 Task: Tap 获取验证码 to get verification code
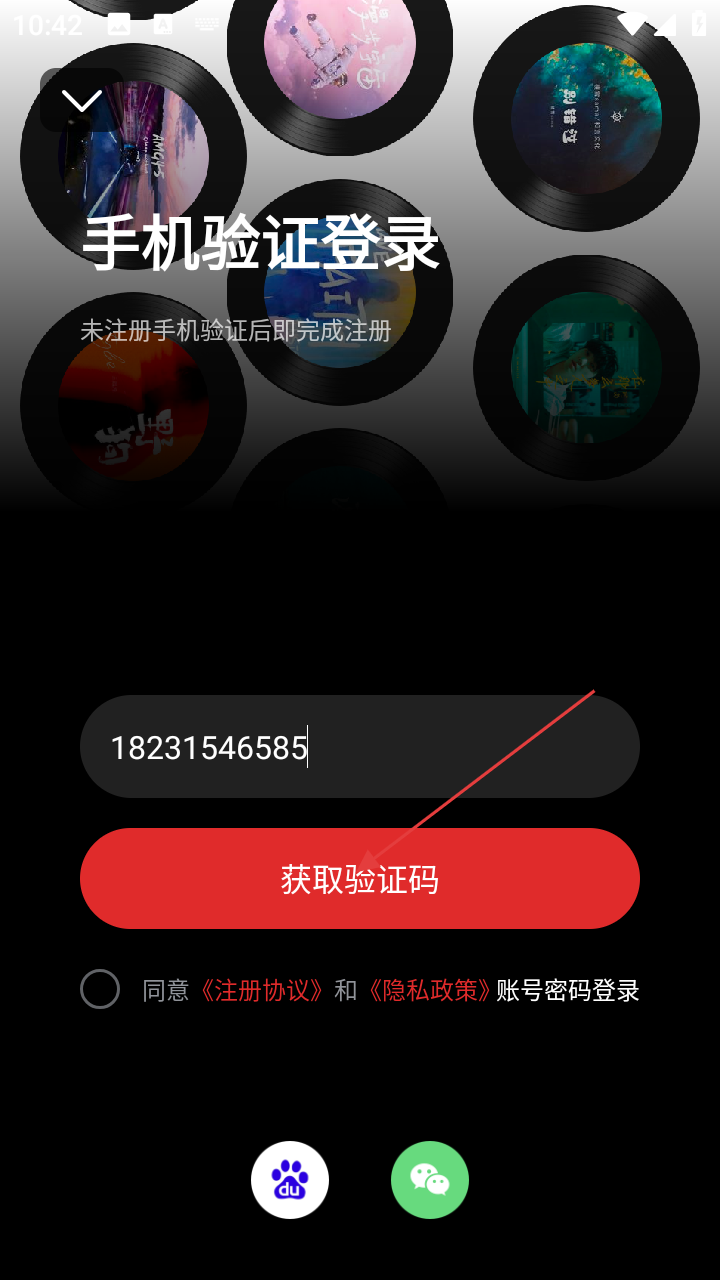360,879
